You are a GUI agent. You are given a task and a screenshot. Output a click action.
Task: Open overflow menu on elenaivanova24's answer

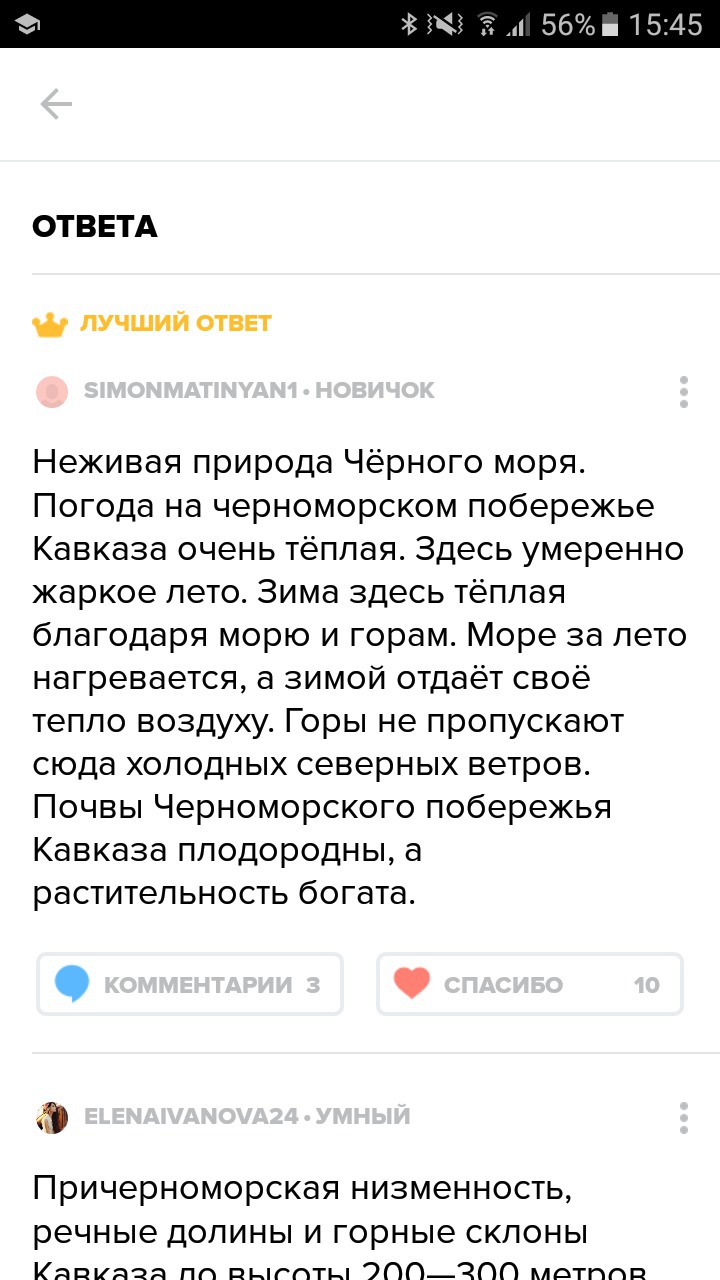pyautogui.click(x=683, y=1117)
